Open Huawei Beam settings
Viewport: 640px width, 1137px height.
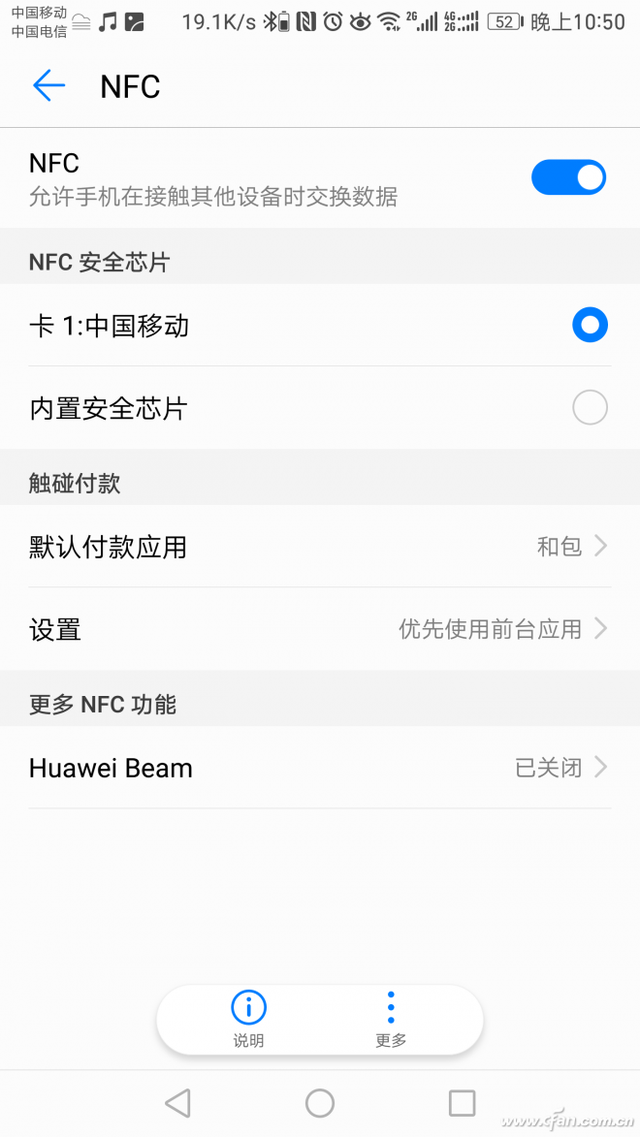point(320,768)
